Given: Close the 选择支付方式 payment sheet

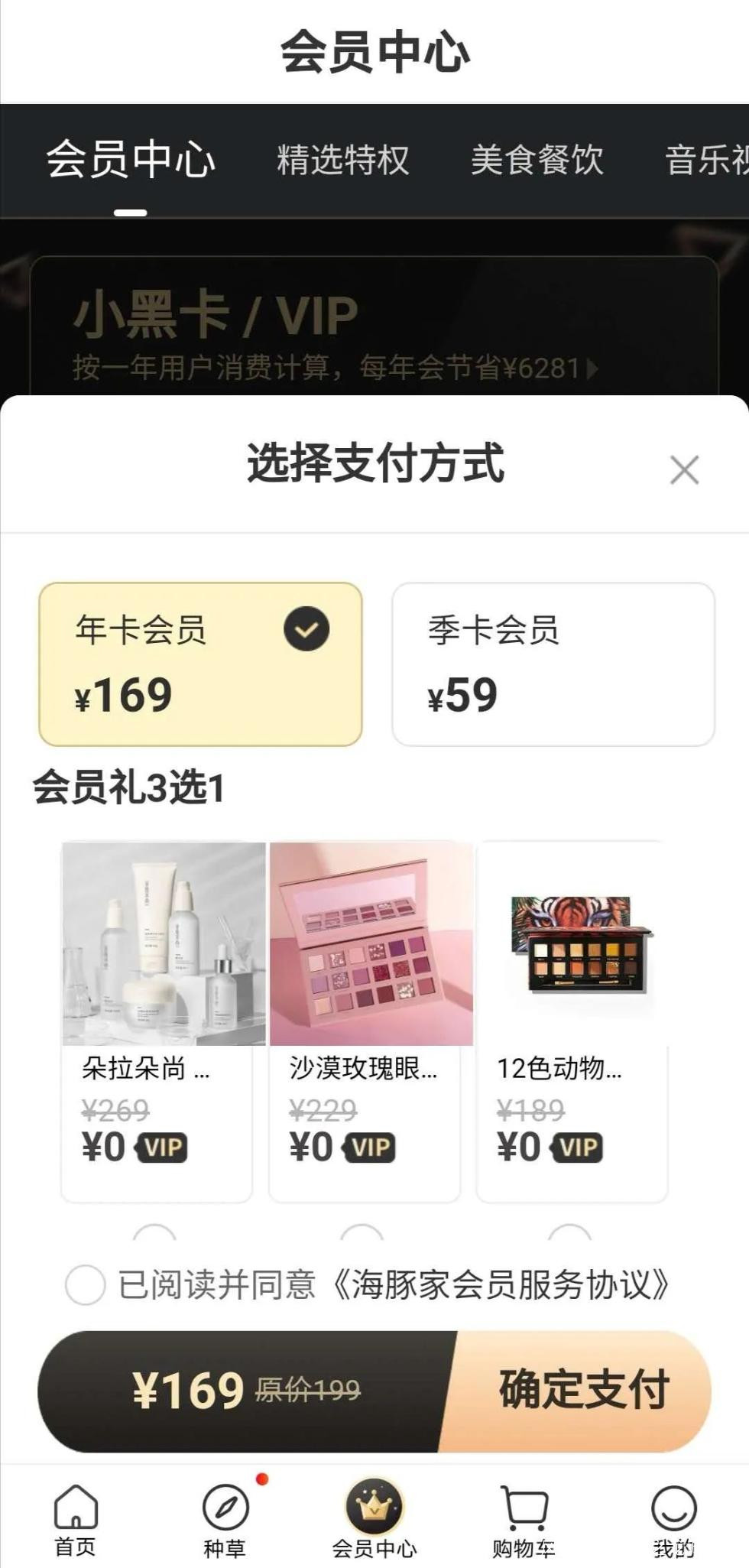Looking at the screenshot, I should click(x=684, y=469).
